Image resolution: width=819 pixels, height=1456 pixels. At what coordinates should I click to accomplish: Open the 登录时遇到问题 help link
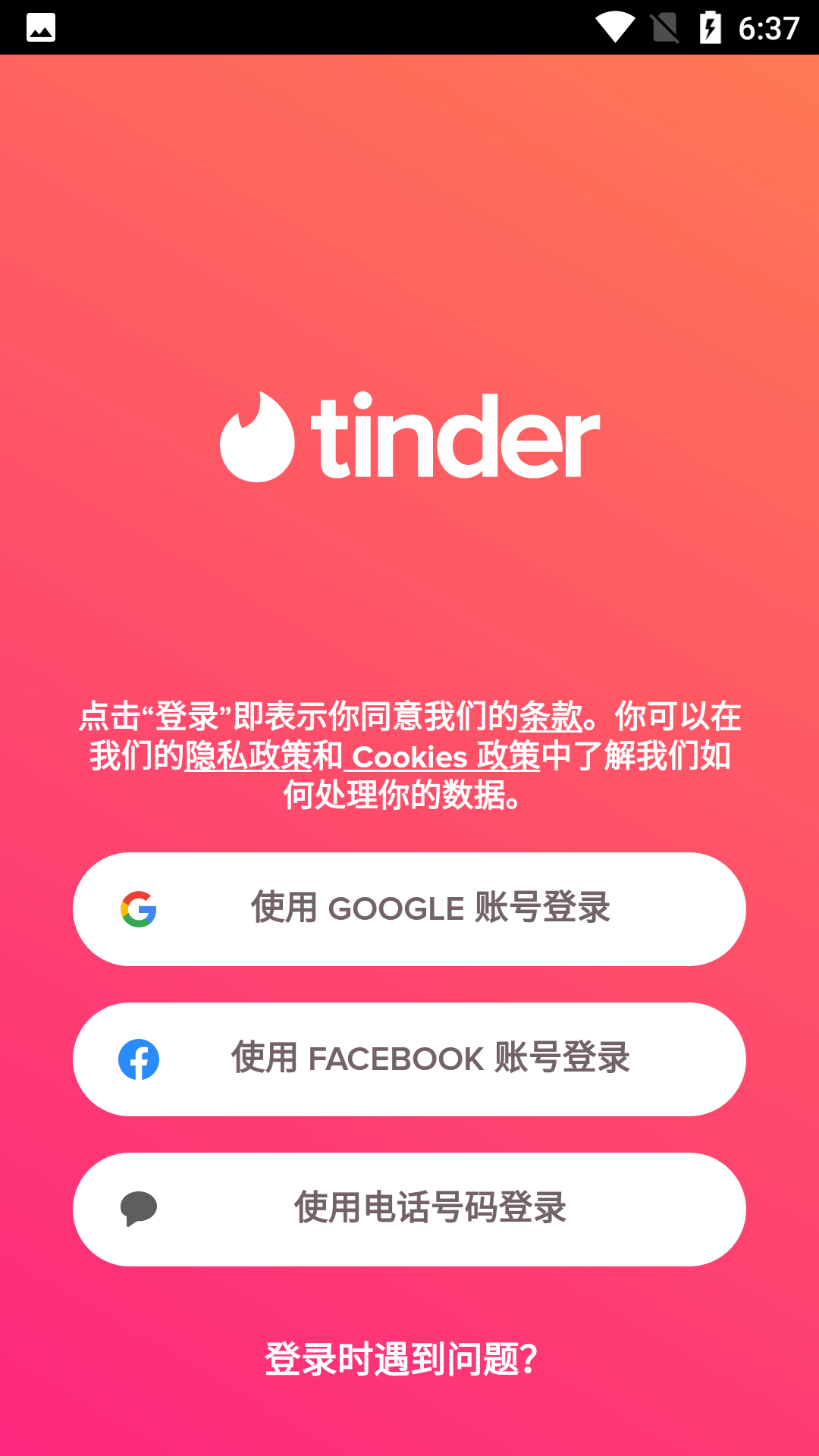click(x=402, y=1359)
